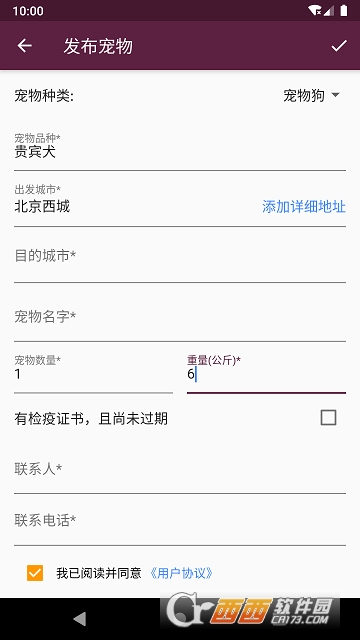
Task: Tap the system back button
Action: pos(80,619)
